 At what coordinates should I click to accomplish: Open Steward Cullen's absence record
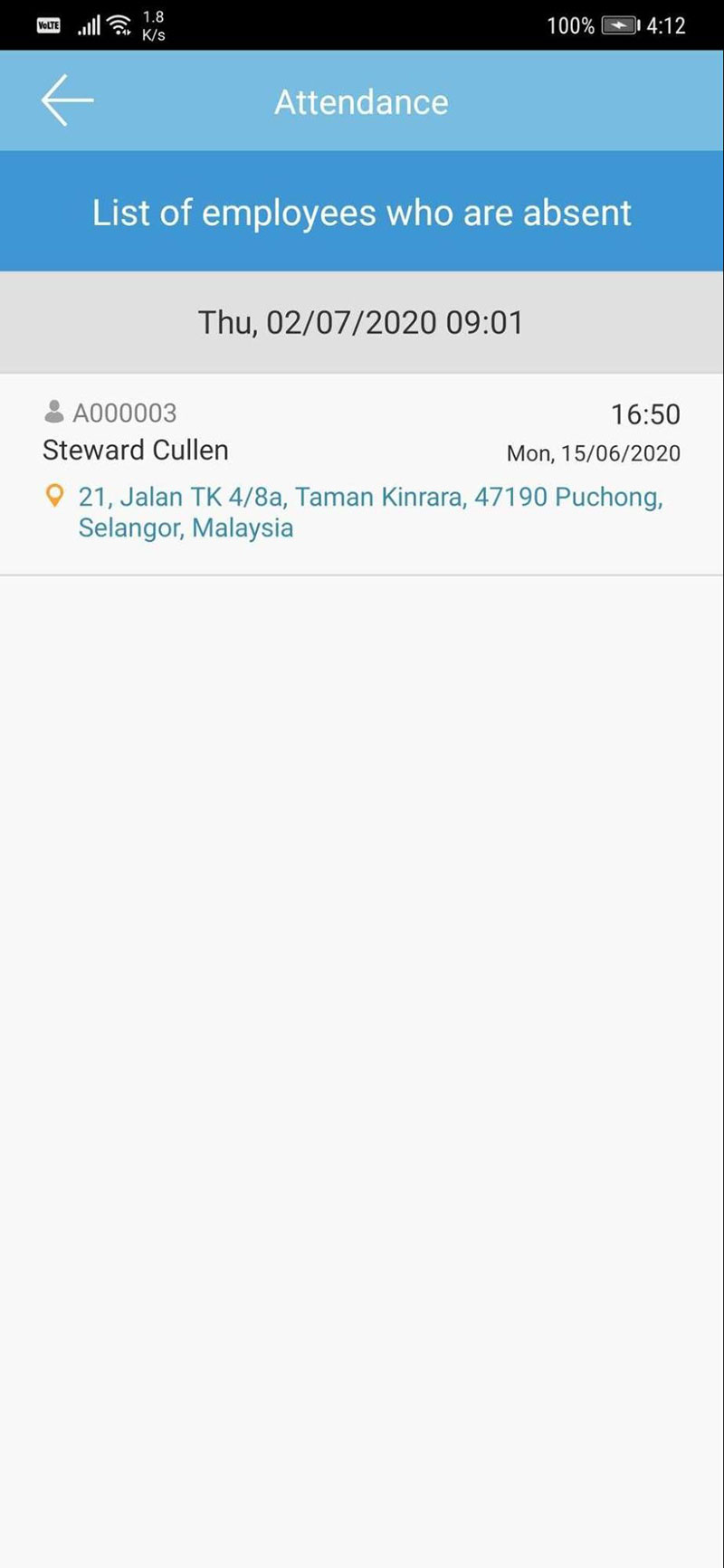(136, 450)
